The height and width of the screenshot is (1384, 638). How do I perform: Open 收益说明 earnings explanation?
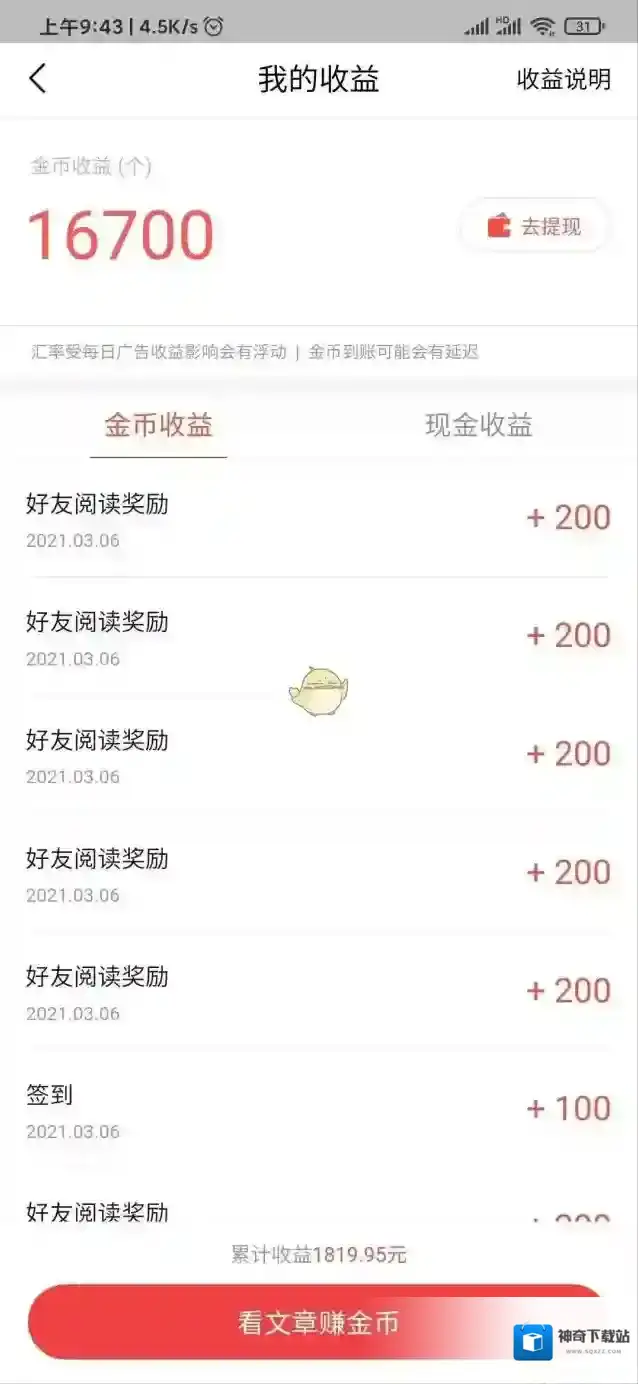pos(563,80)
